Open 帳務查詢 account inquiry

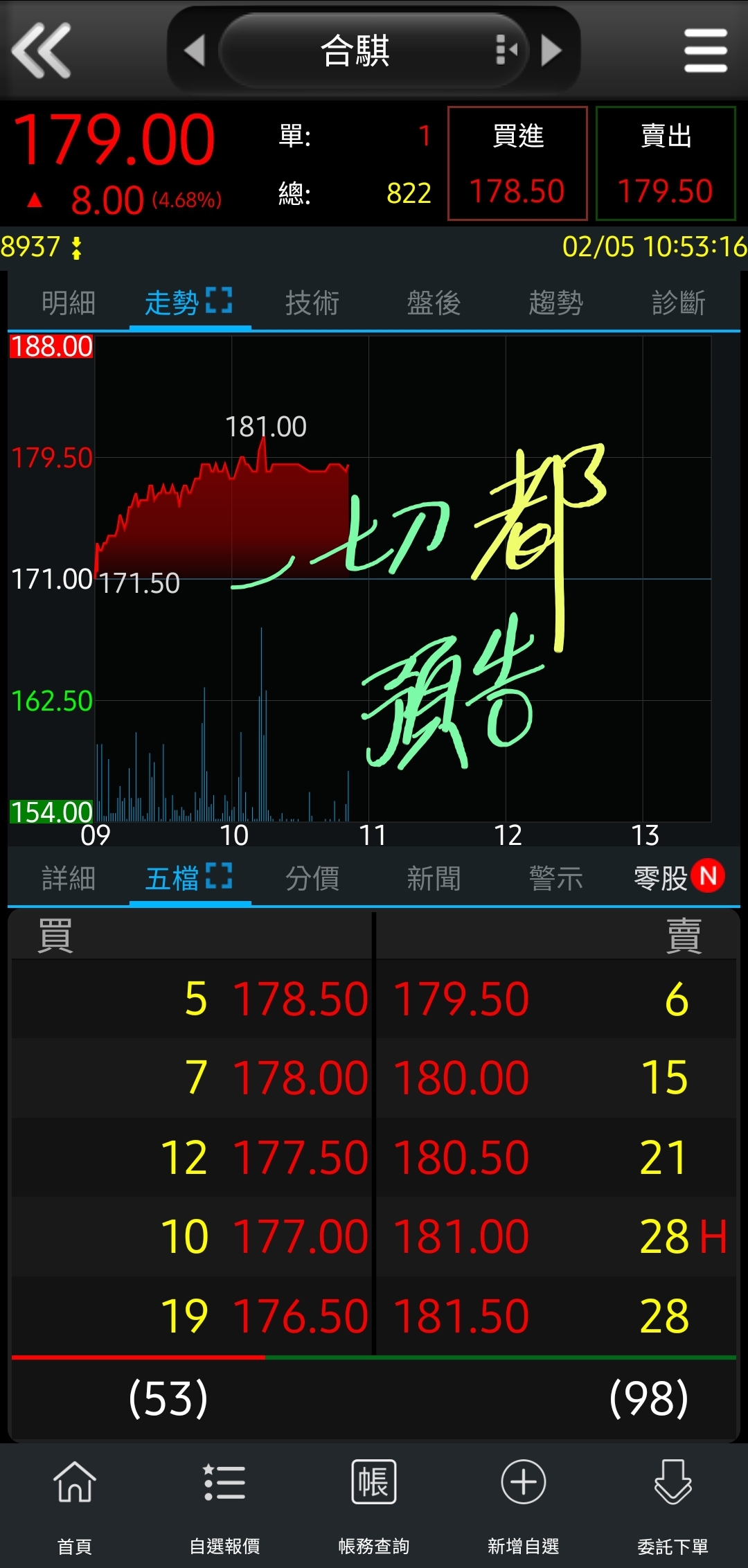tap(374, 1503)
